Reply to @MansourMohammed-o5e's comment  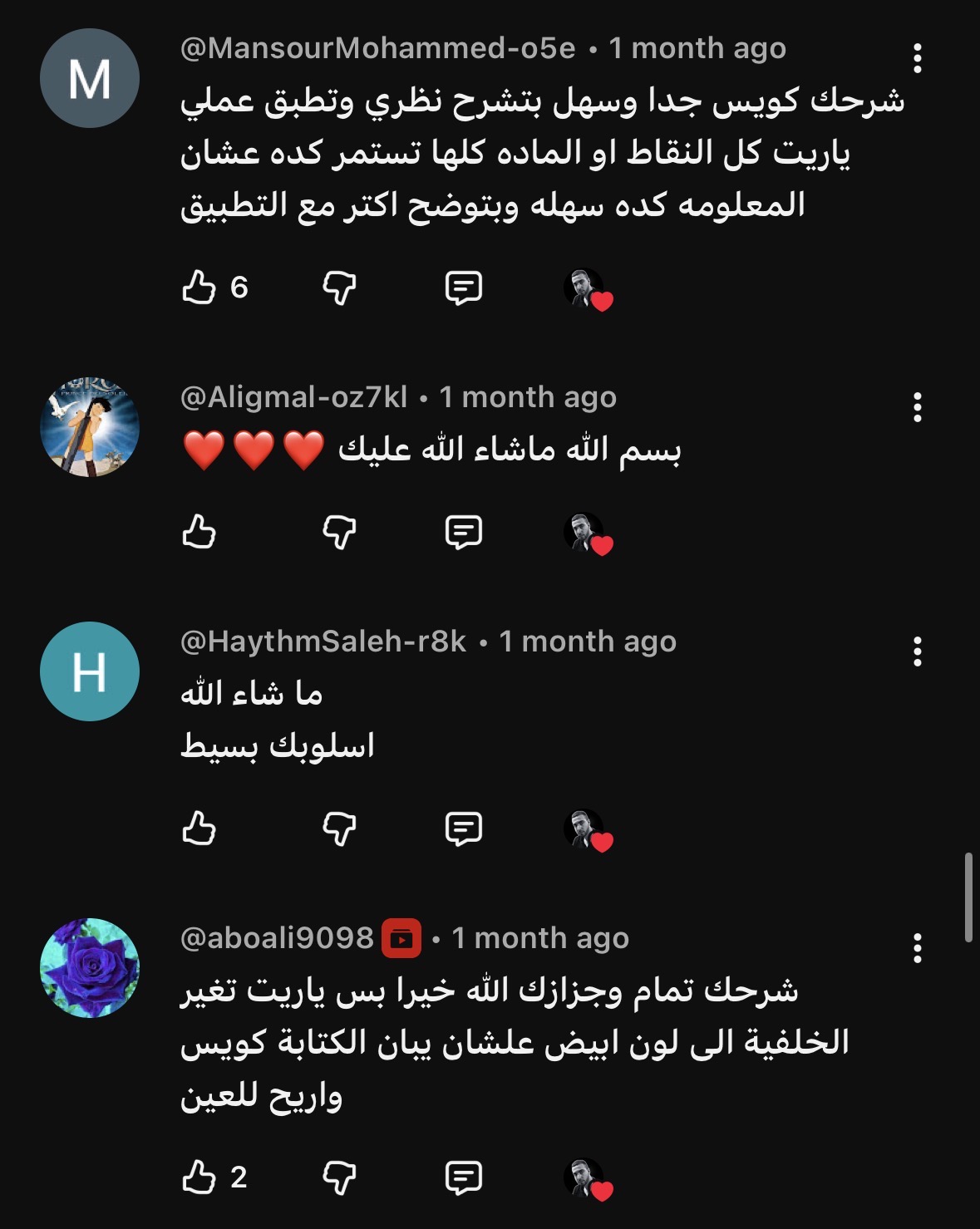[463, 288]
